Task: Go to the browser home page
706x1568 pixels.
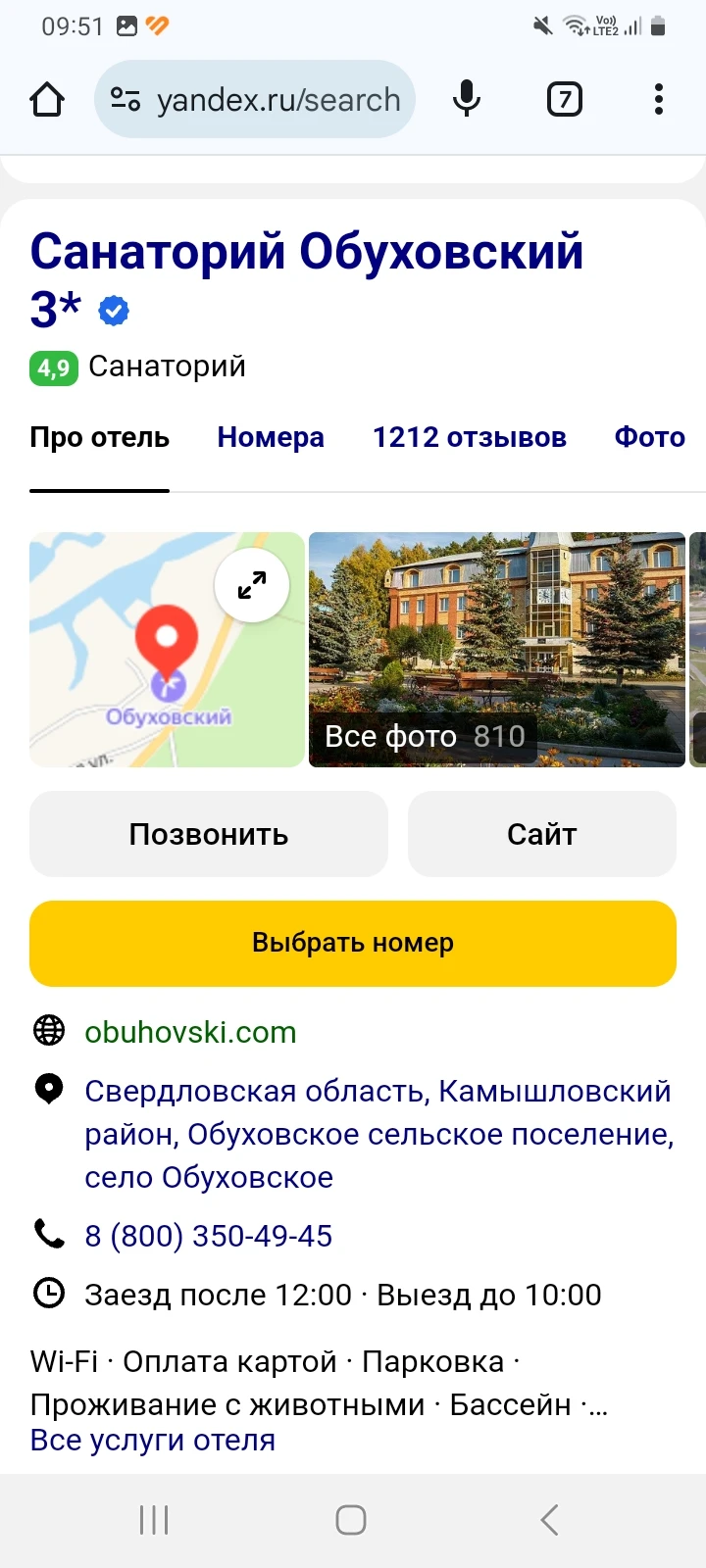Action: (47, 100)
